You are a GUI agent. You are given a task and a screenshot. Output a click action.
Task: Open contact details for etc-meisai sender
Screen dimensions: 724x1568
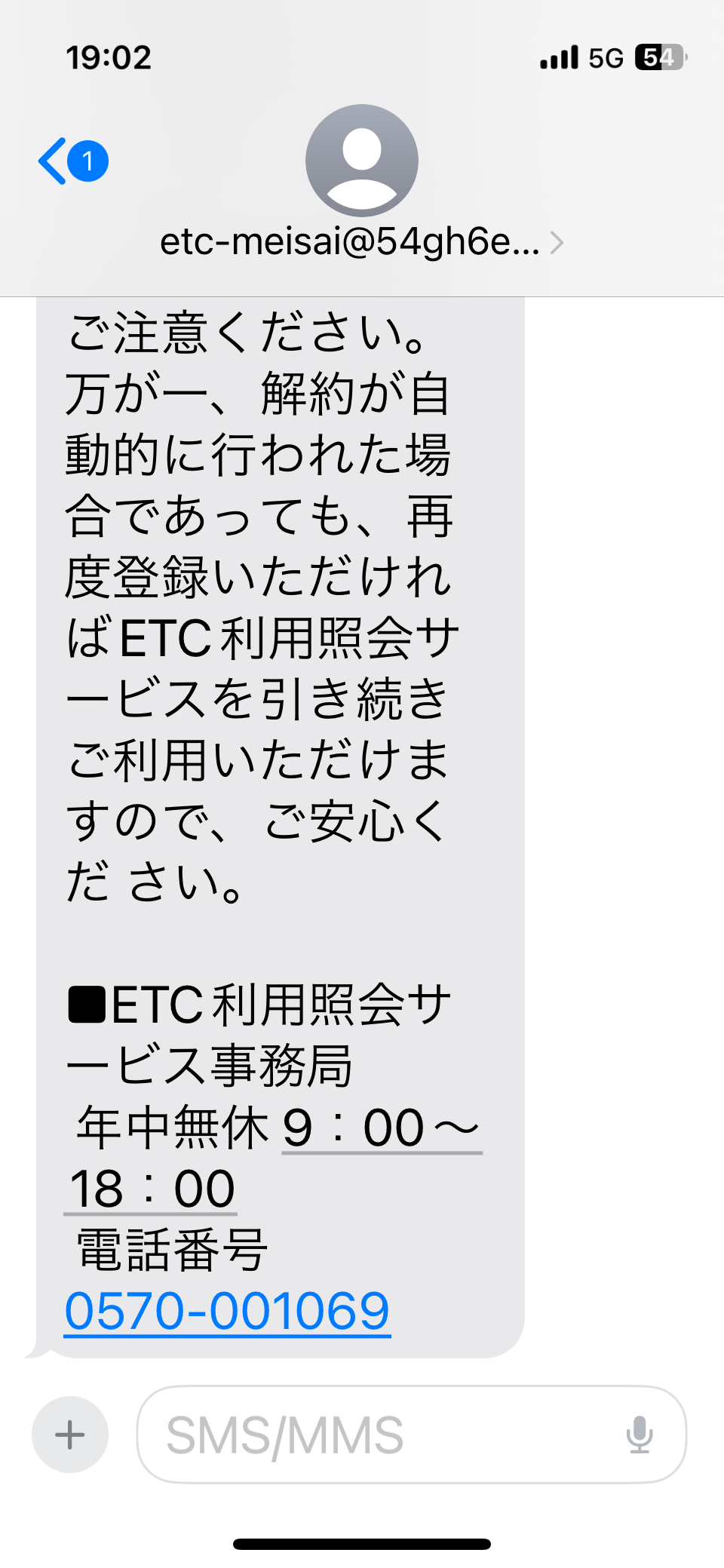click(361, 242)
